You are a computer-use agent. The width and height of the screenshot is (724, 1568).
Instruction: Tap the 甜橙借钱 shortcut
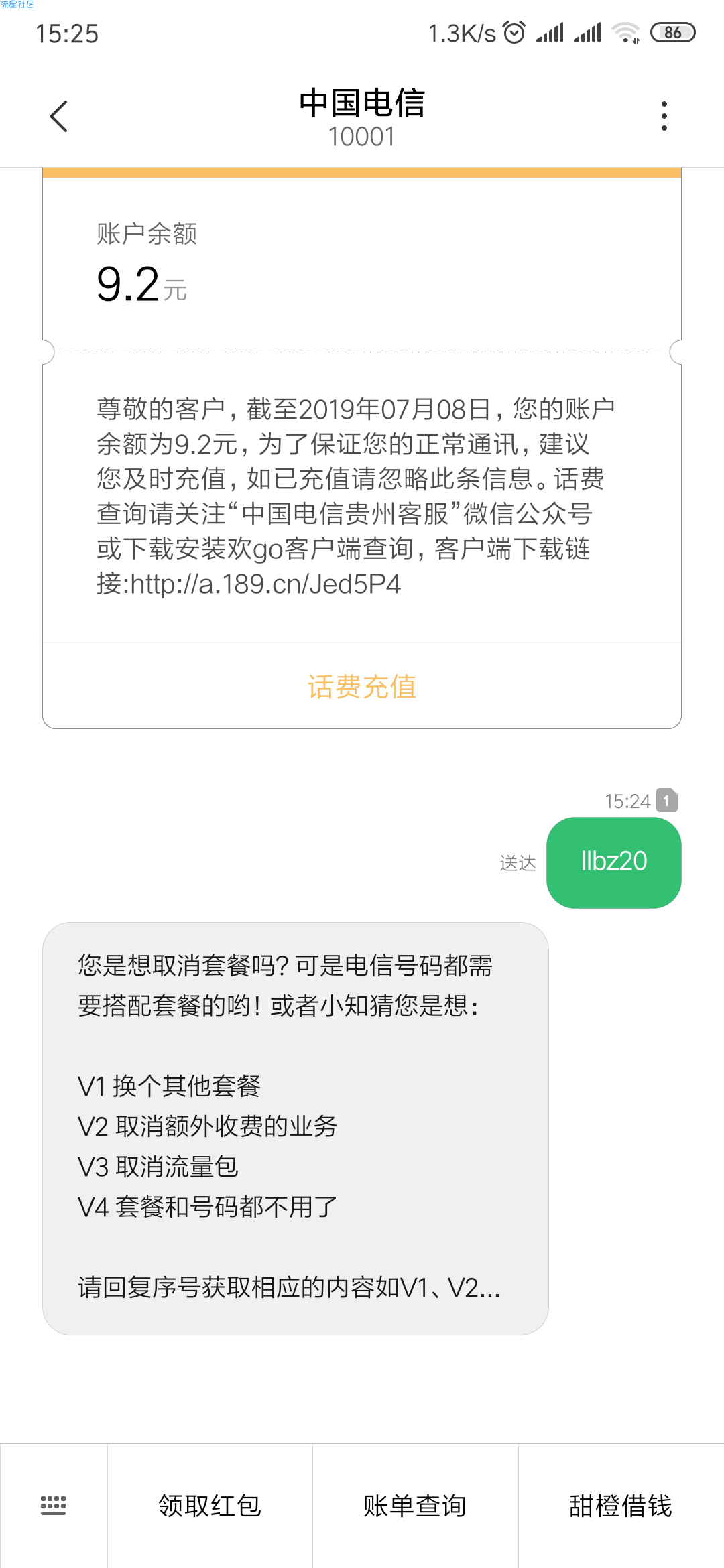(621, 1505)
